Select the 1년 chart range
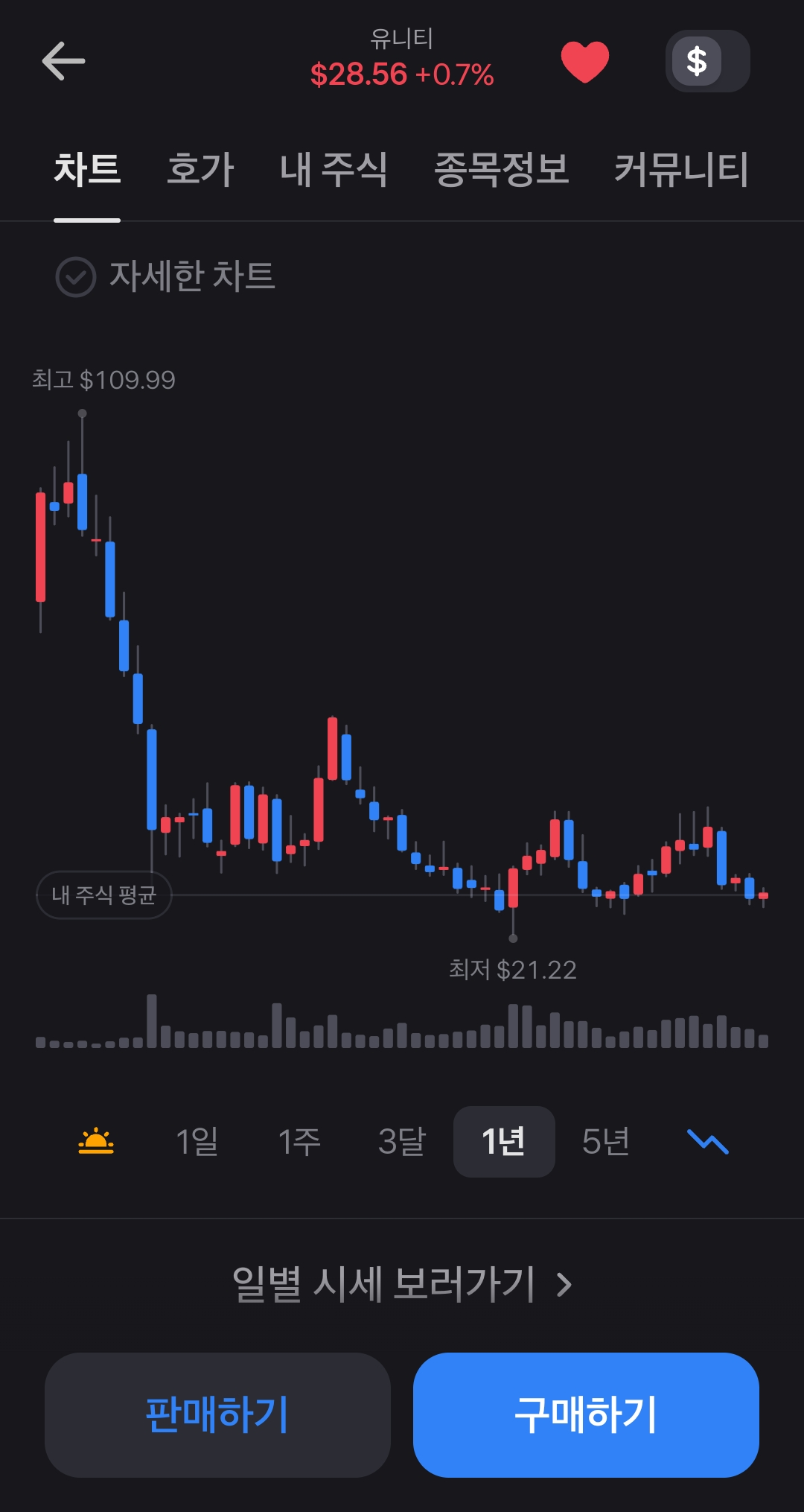The image size is (804, 1512). (x=504, y=1141)
